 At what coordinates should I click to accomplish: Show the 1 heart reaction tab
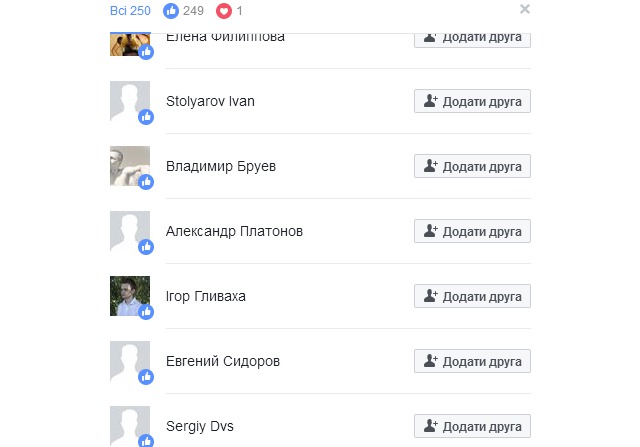pos(230,10)
